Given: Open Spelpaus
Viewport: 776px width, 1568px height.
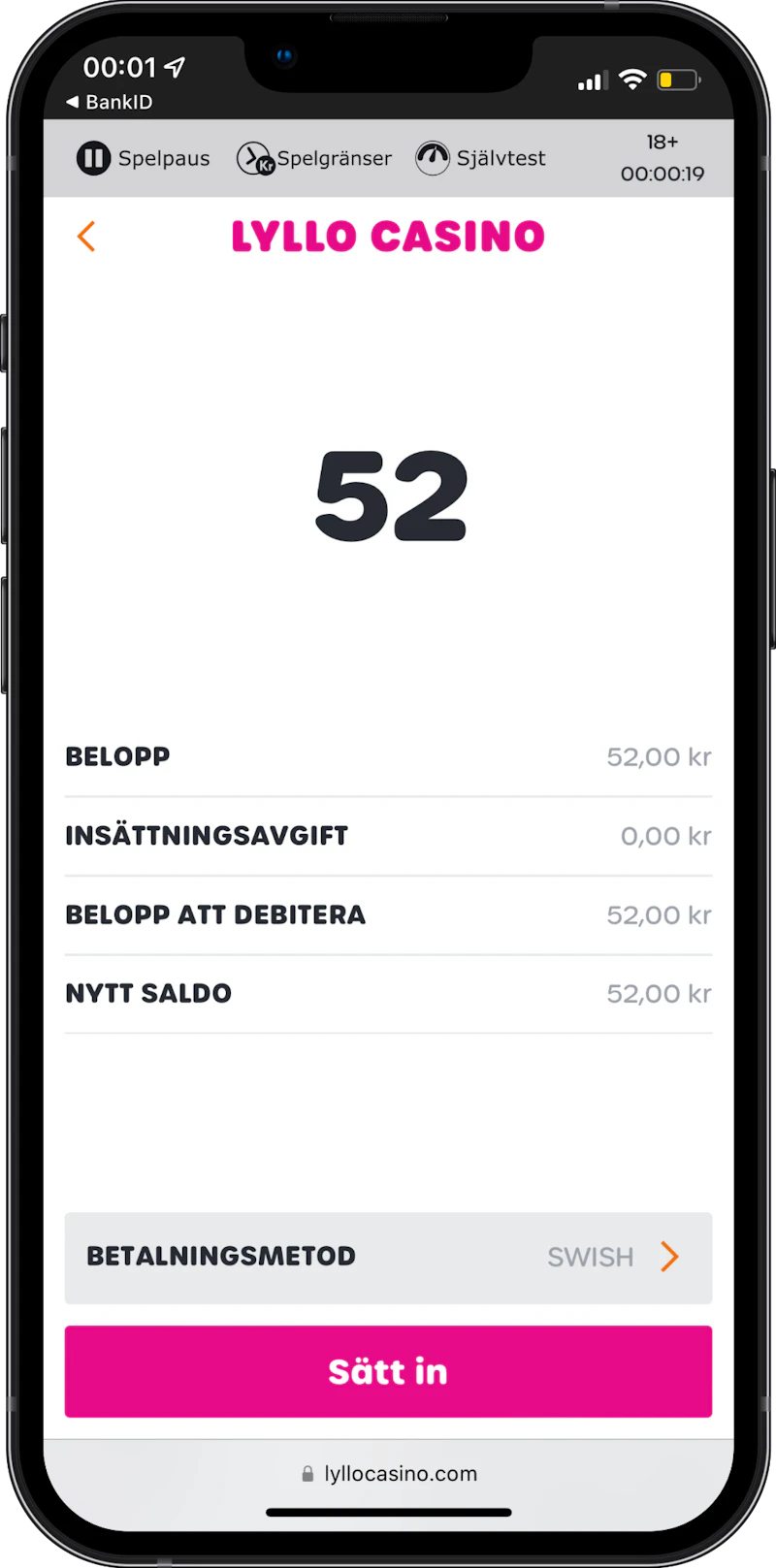Looking at the screenshot, I should pos(144,158).
